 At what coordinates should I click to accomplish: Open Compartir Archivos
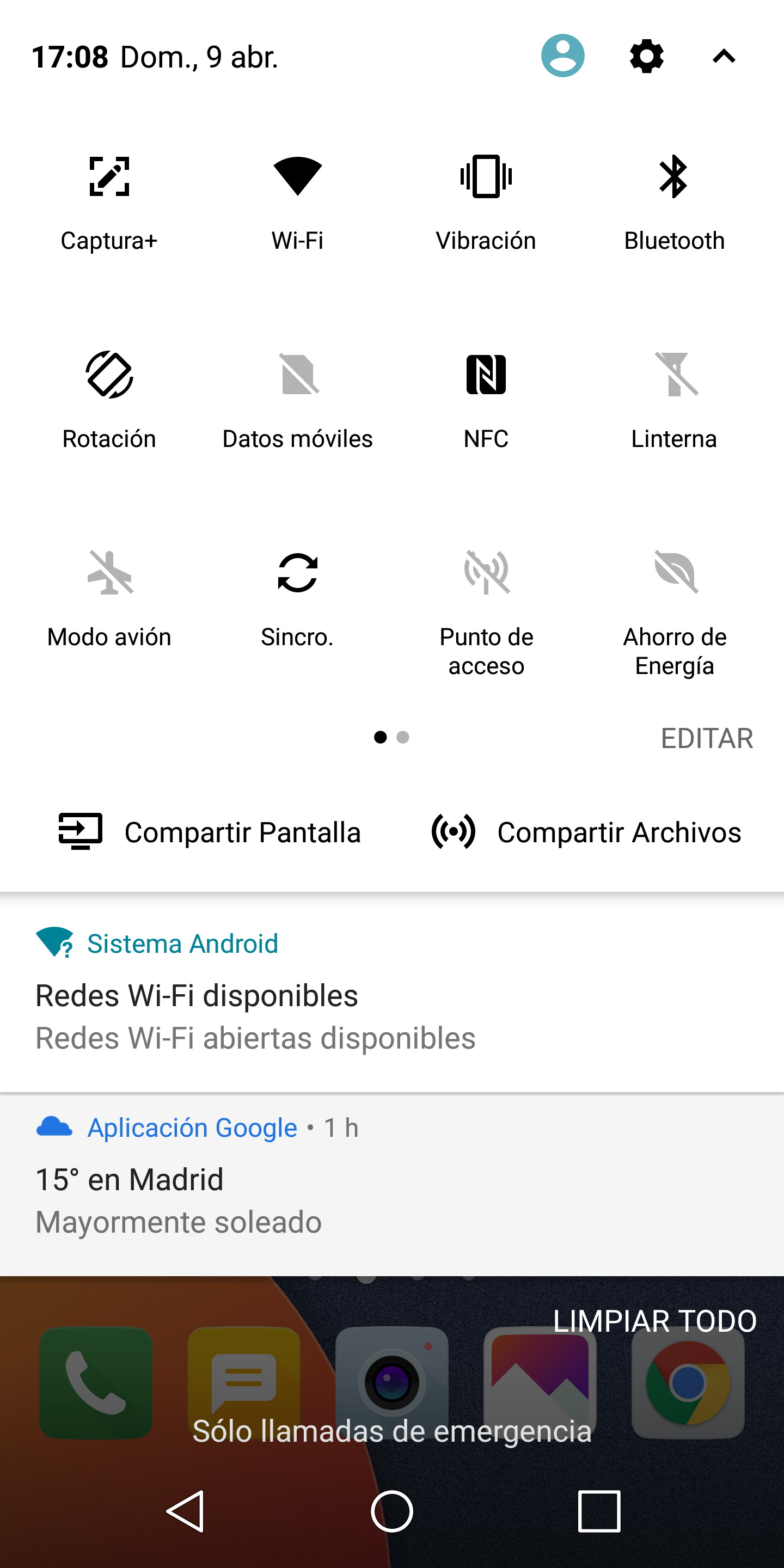(x=586, y=832)
